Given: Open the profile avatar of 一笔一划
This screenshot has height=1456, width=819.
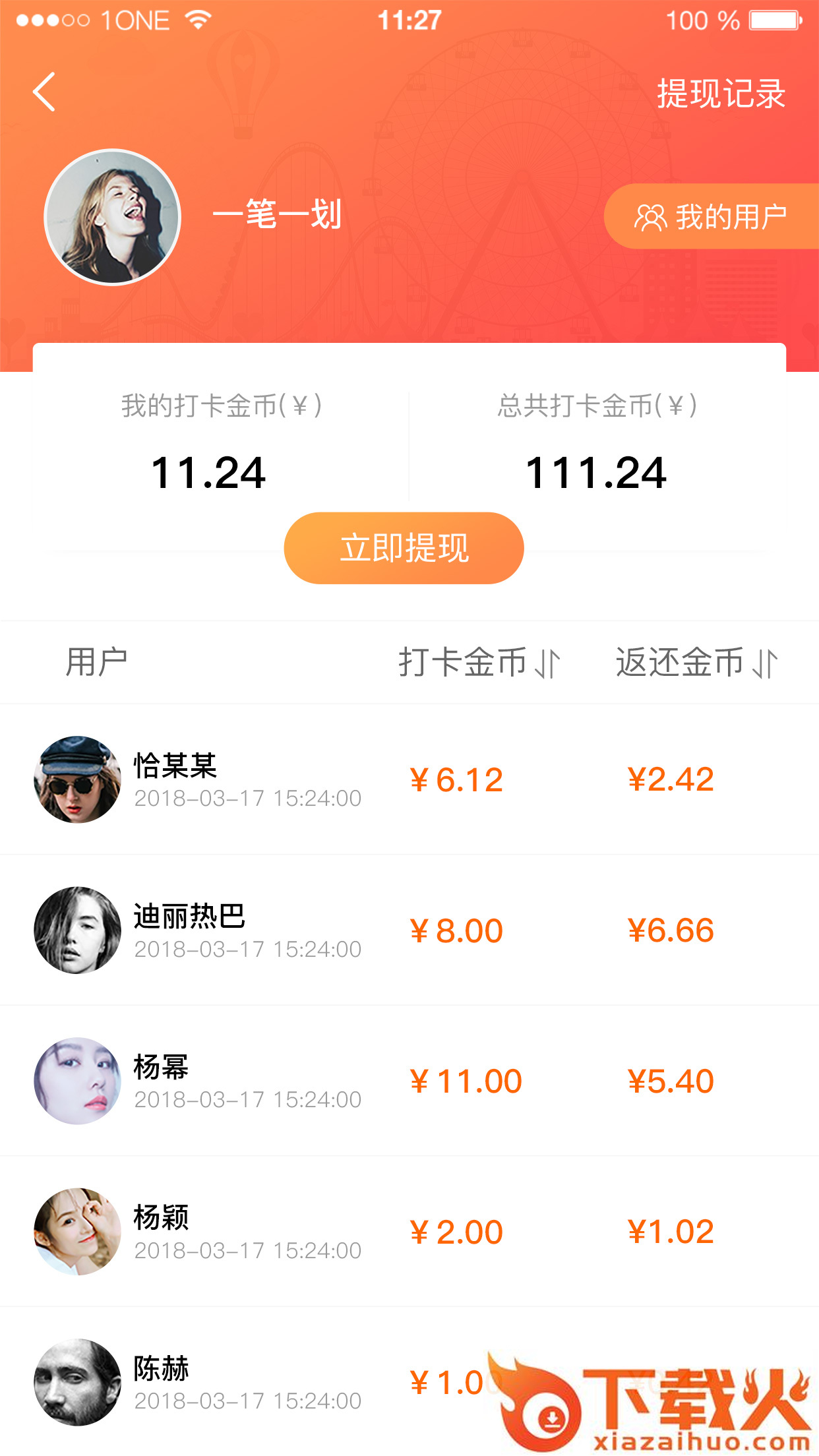Looking at the screenshot, I should [x=113, y=218].
